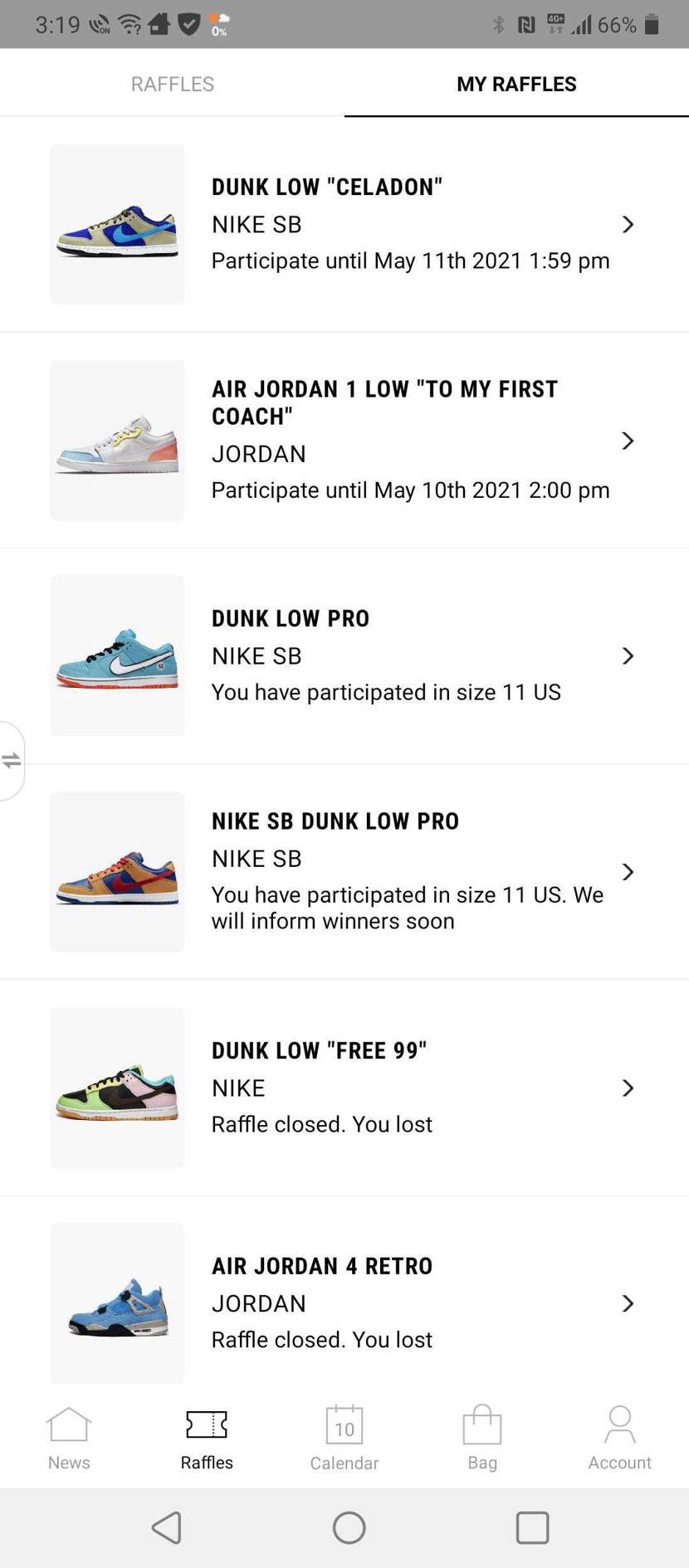Switch to the RAFFLES tab
Viewport: 689px width, 1568px height.
173,84
